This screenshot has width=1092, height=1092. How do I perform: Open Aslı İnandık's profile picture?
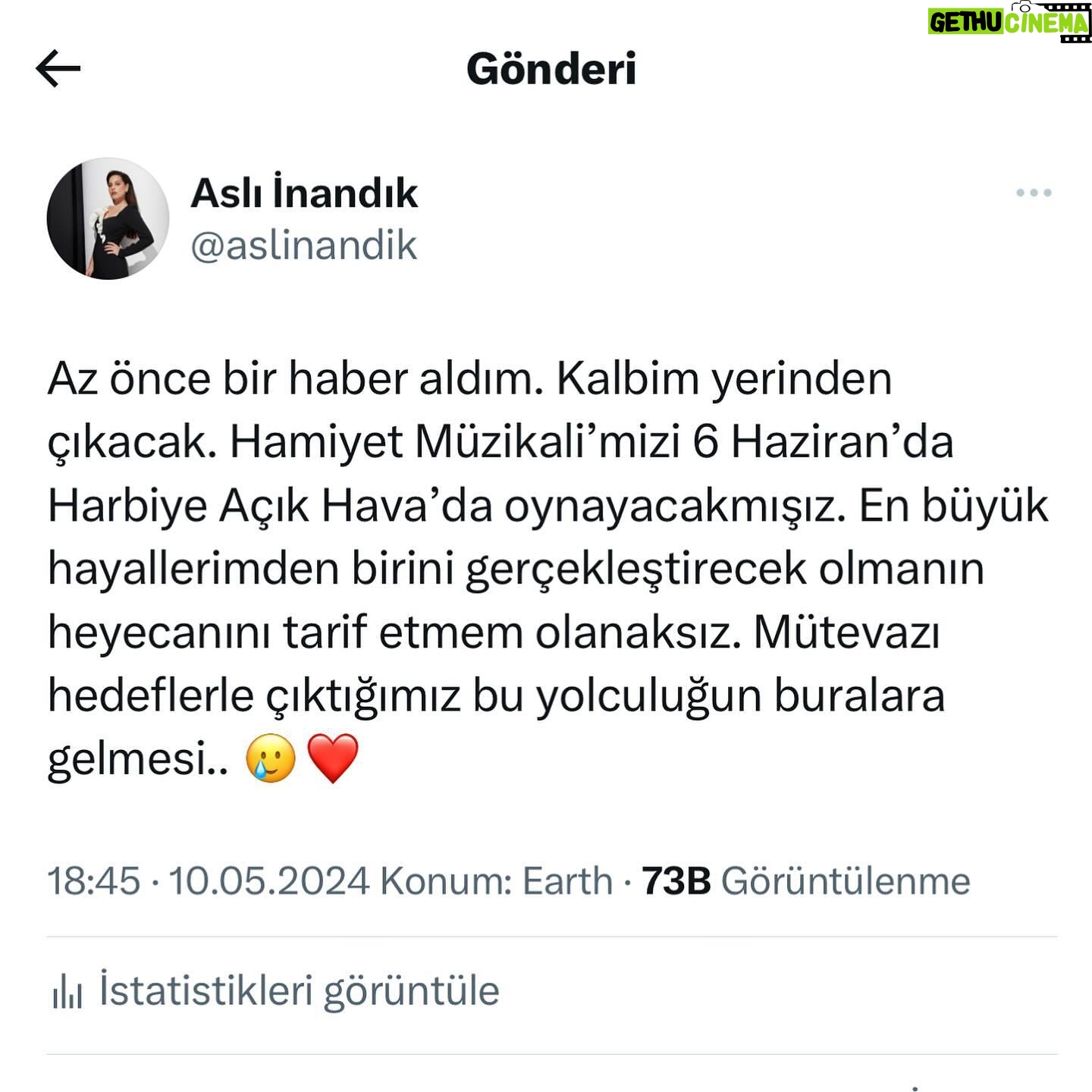[x=108, y=218]
